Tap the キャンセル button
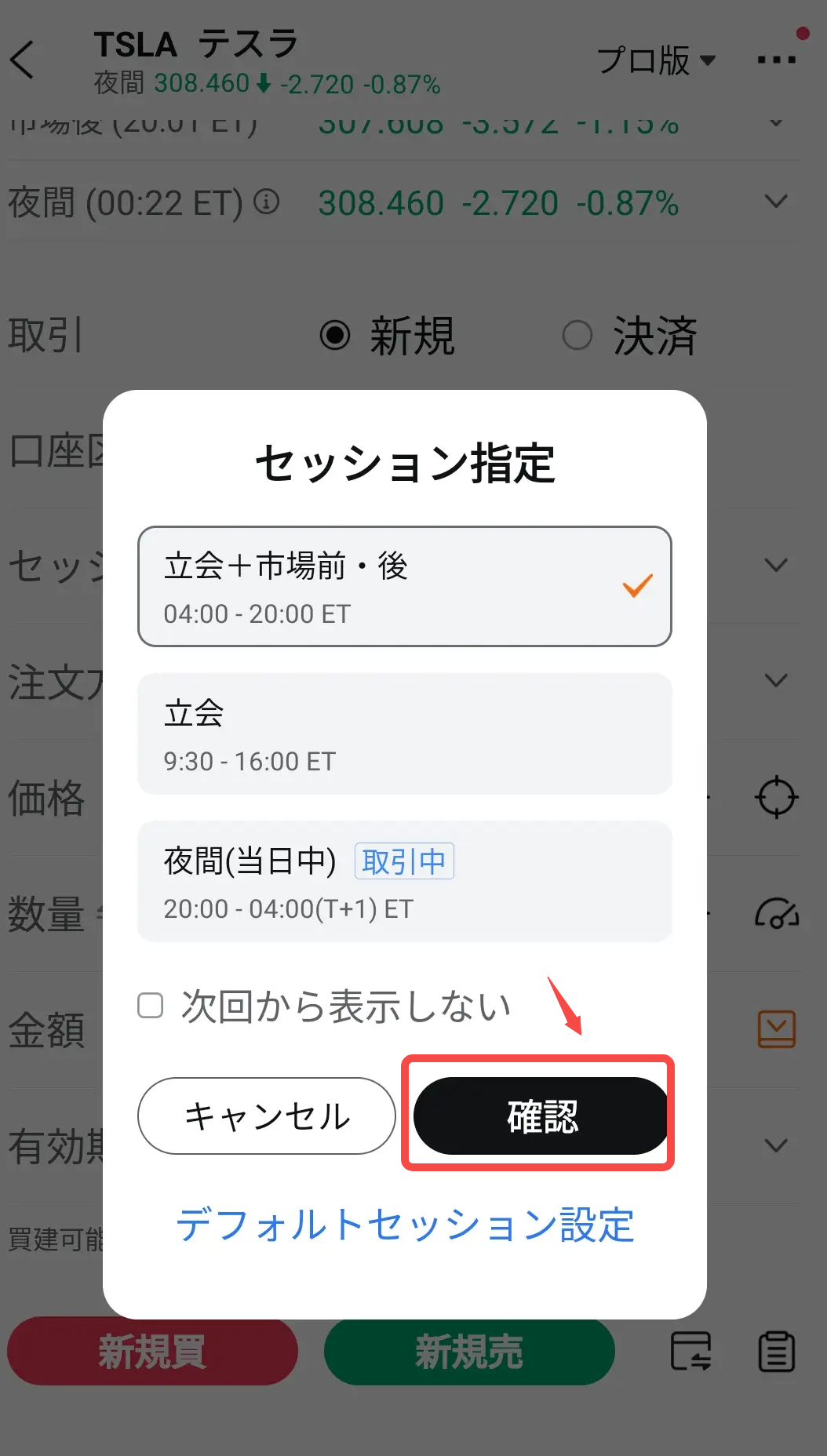This screenshot has height=1456, width=827. click(x=266, y=1116)
